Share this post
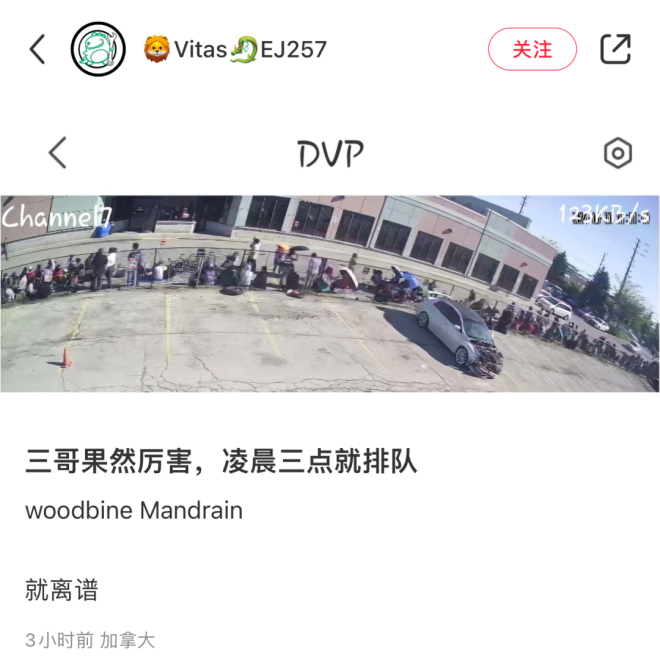Image resolution: width=660 pixels, height=668 pixels. pyautogui.click(x=615, y=49)
